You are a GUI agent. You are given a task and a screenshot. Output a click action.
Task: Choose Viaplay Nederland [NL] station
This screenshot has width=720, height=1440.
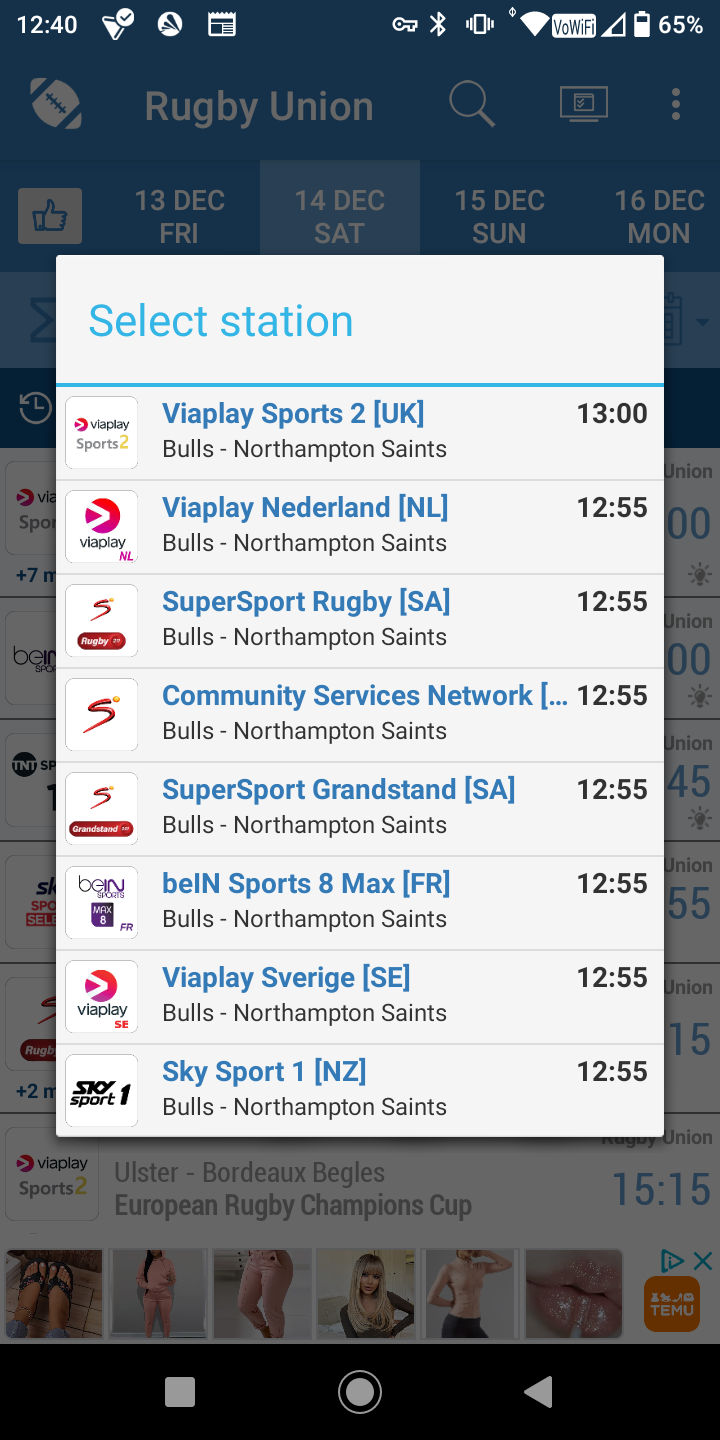360,527
